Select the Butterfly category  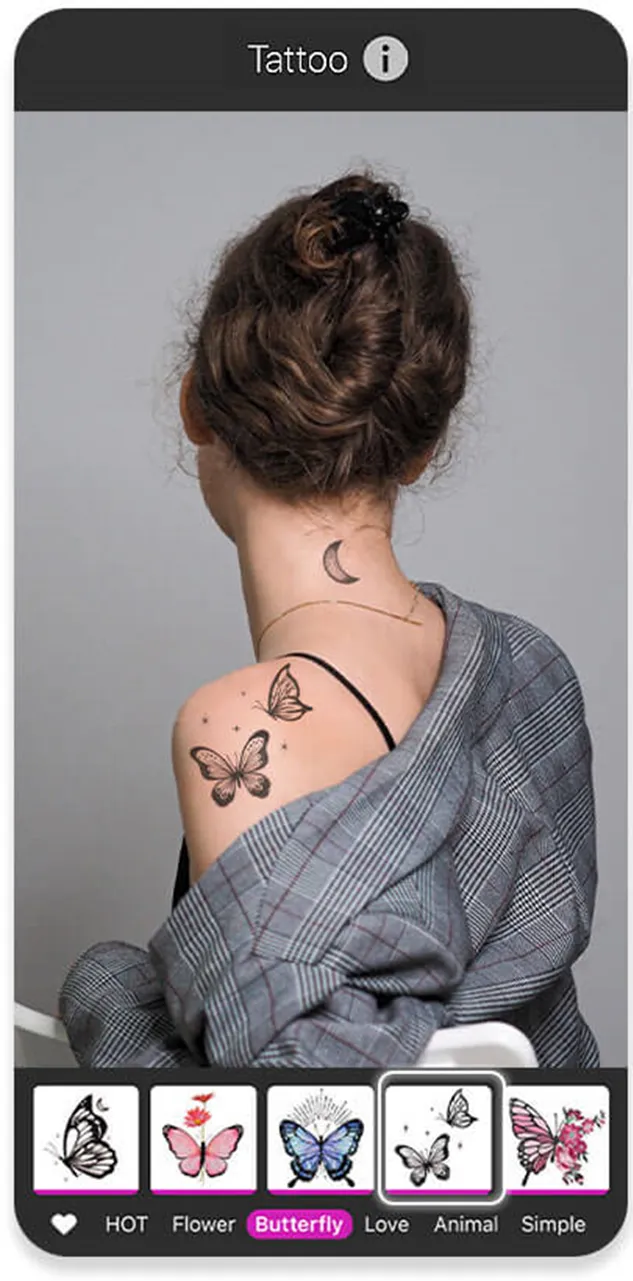[x=298, y=1224]
